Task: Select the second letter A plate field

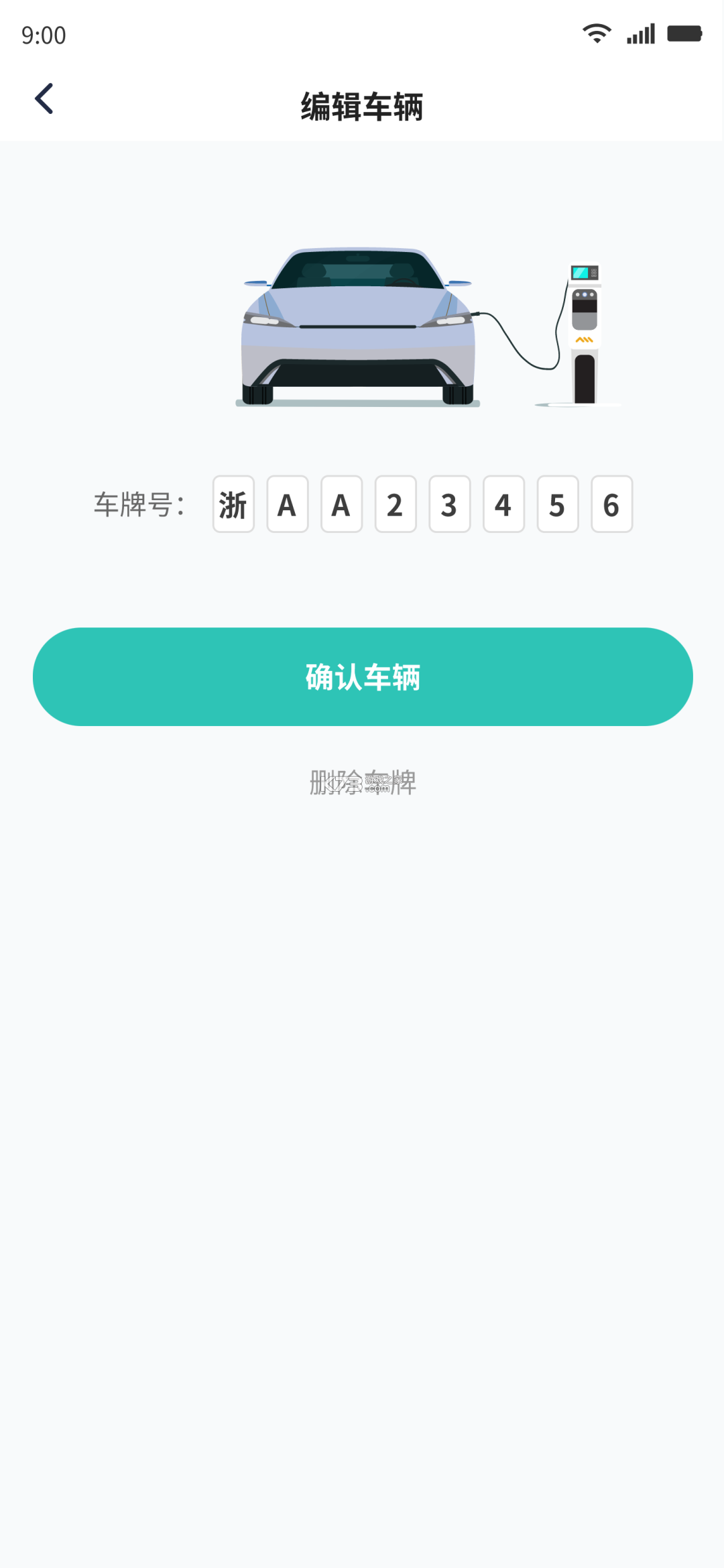Action: click(341, 505)
